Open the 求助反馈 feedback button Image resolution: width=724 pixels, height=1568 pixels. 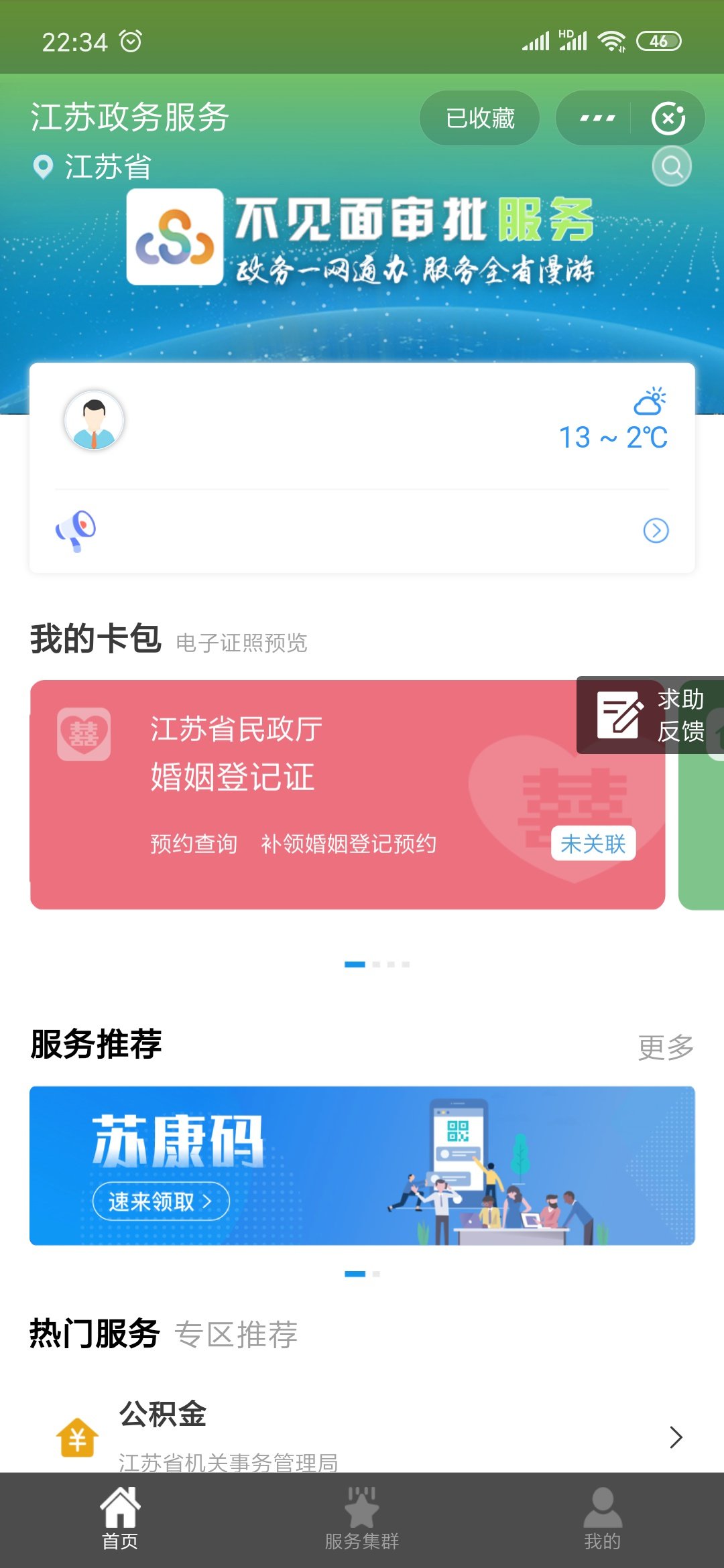pyautogui.click(x=649, y=715)
